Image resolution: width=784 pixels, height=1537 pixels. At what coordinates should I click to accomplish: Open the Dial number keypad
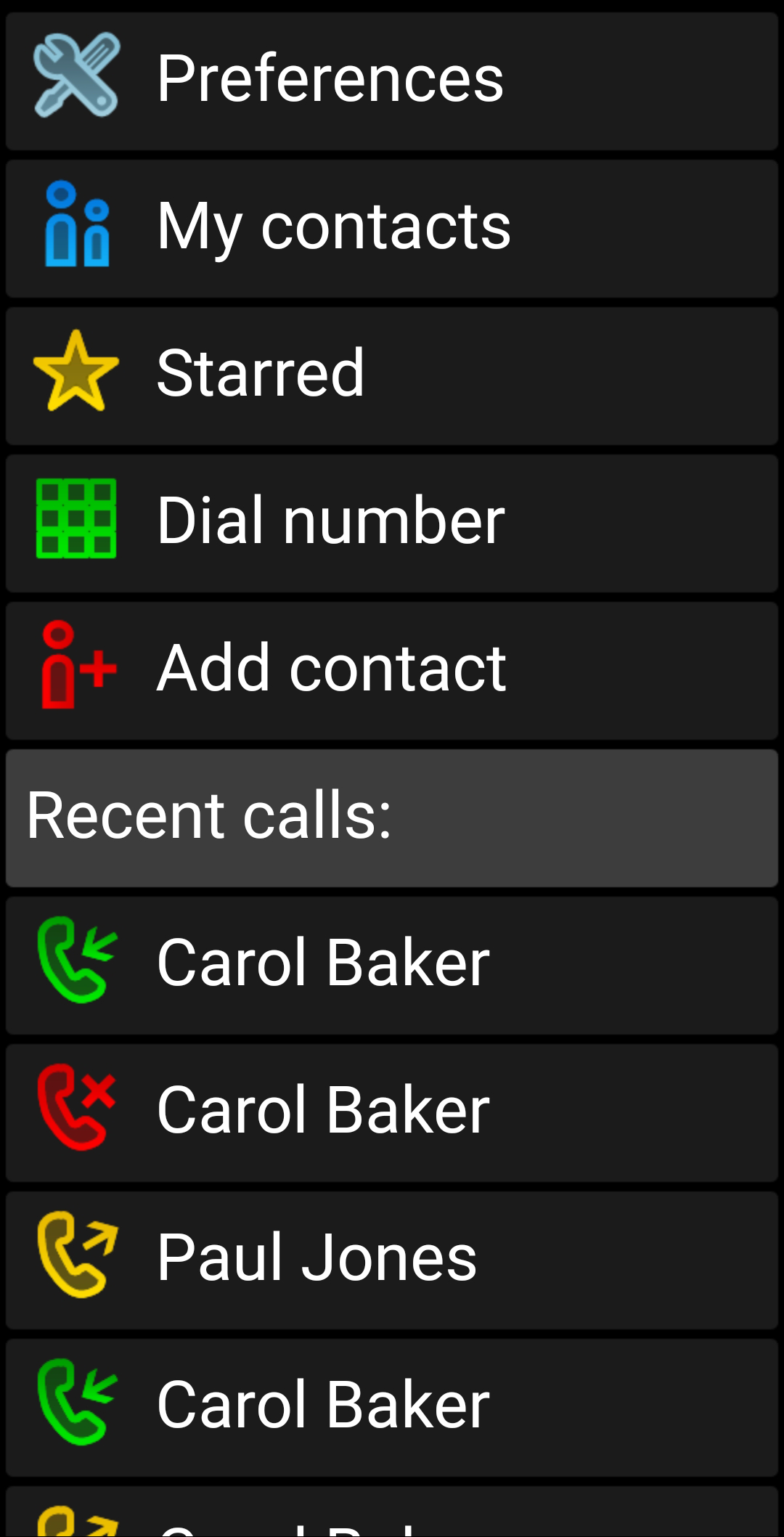pos(392,521)
